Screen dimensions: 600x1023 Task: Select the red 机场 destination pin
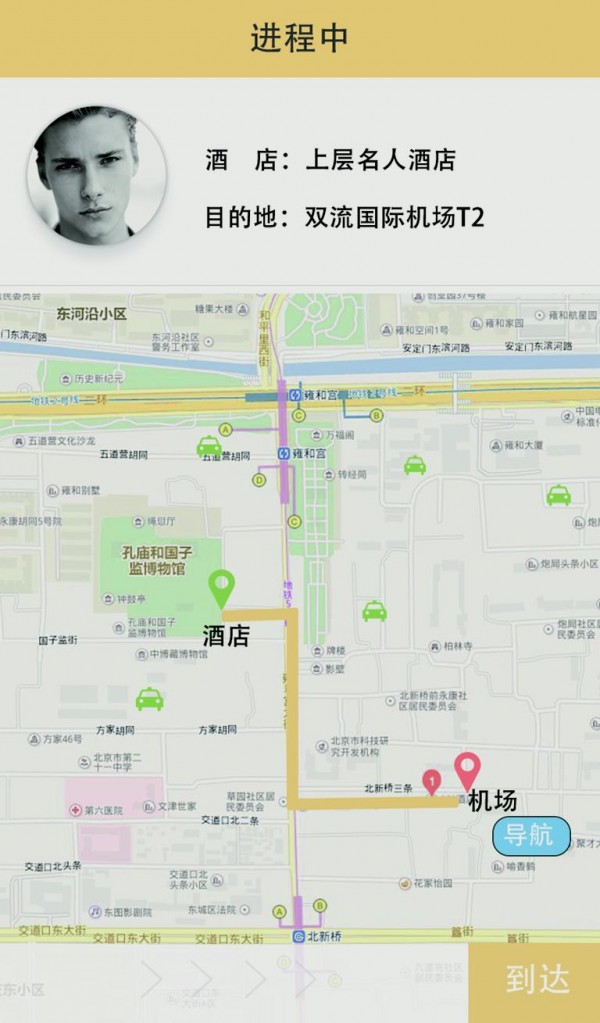coord(467,771)
